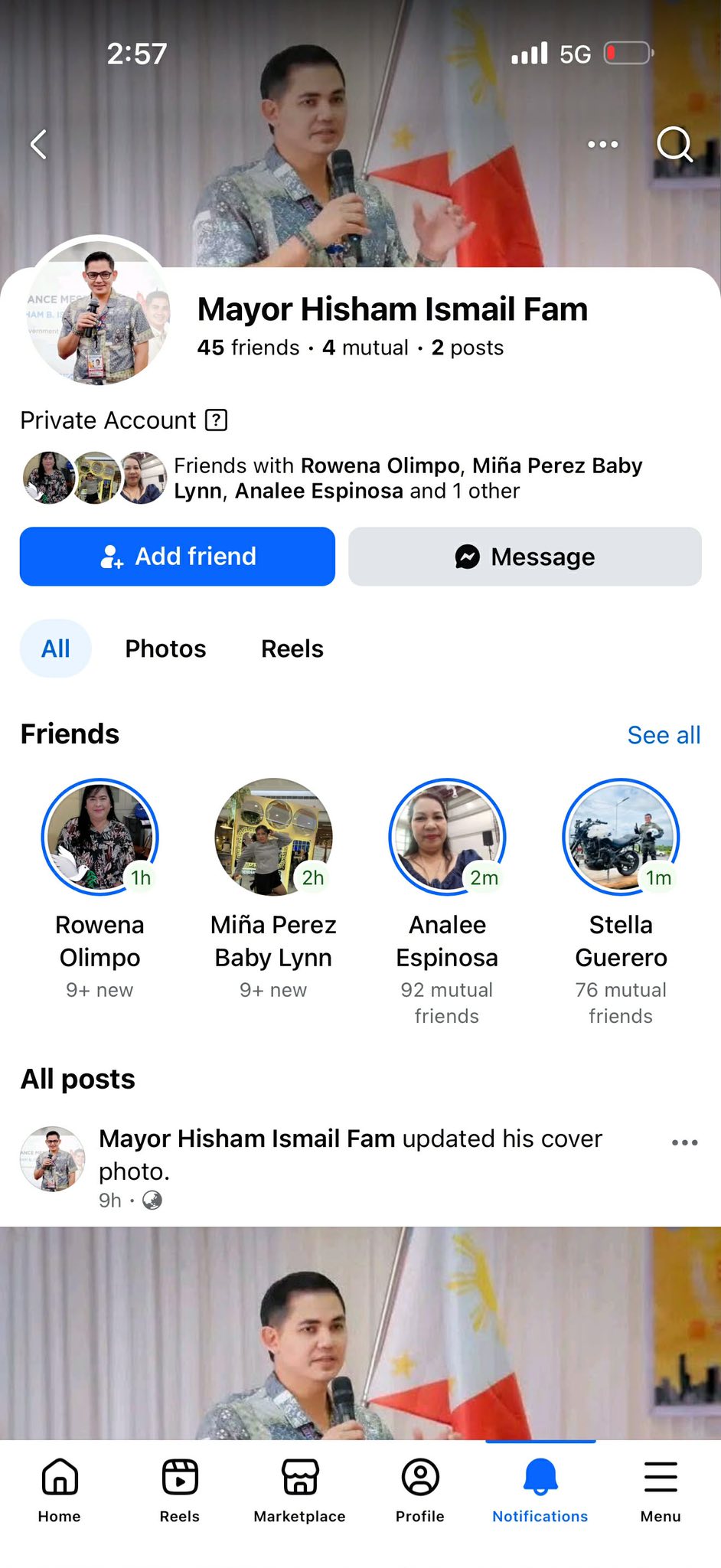Send a message via the Message button
Viewport: 721px width, 1568px height.
click(525, 557)
